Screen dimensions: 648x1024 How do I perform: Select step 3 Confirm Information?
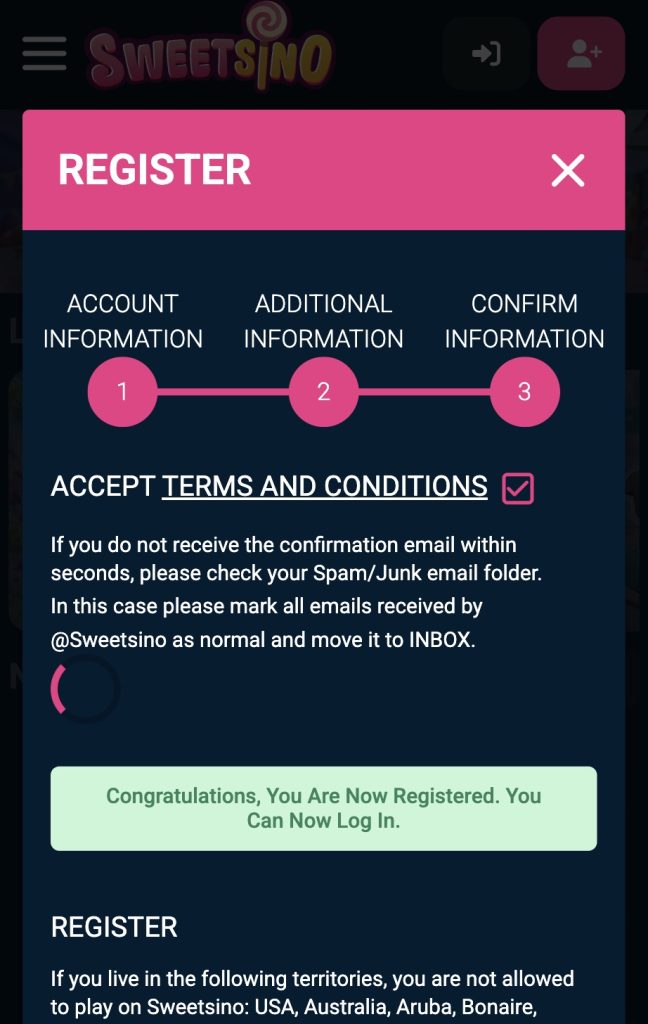click(x=525, y=392)
